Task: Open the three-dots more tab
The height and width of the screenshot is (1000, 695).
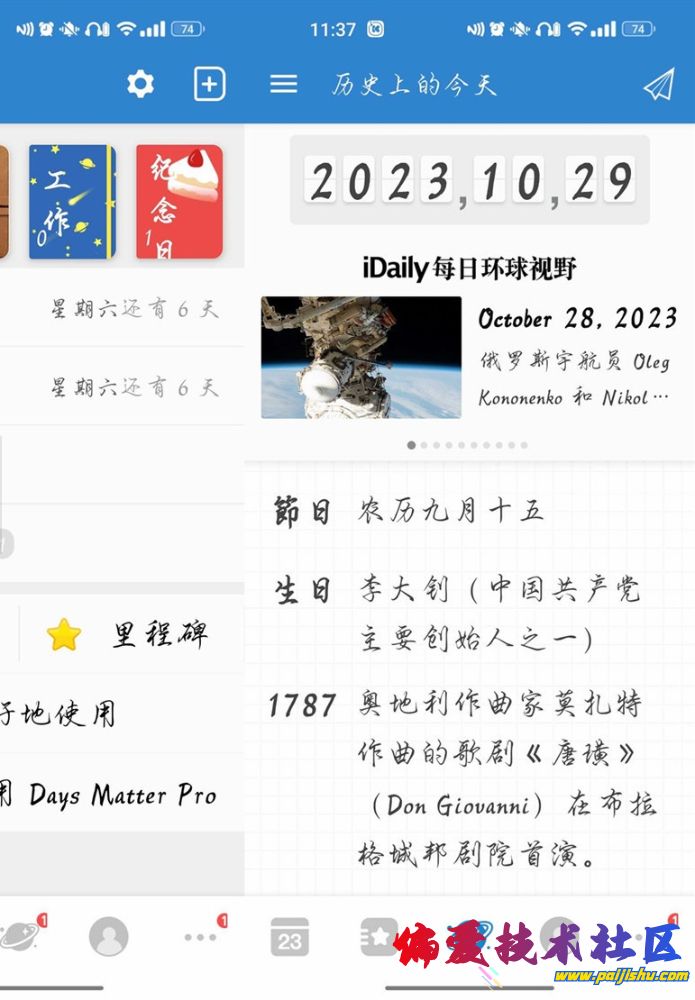Action: 201,937
